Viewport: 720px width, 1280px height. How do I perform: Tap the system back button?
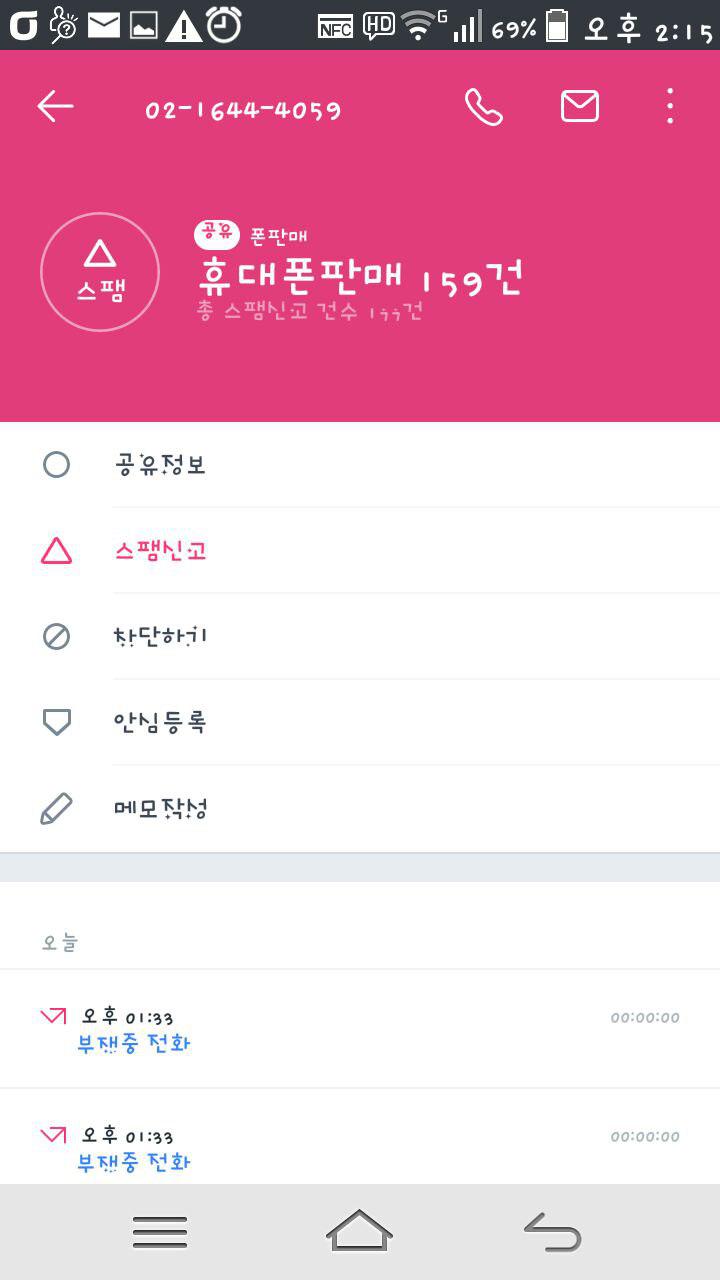(553, 1231)
